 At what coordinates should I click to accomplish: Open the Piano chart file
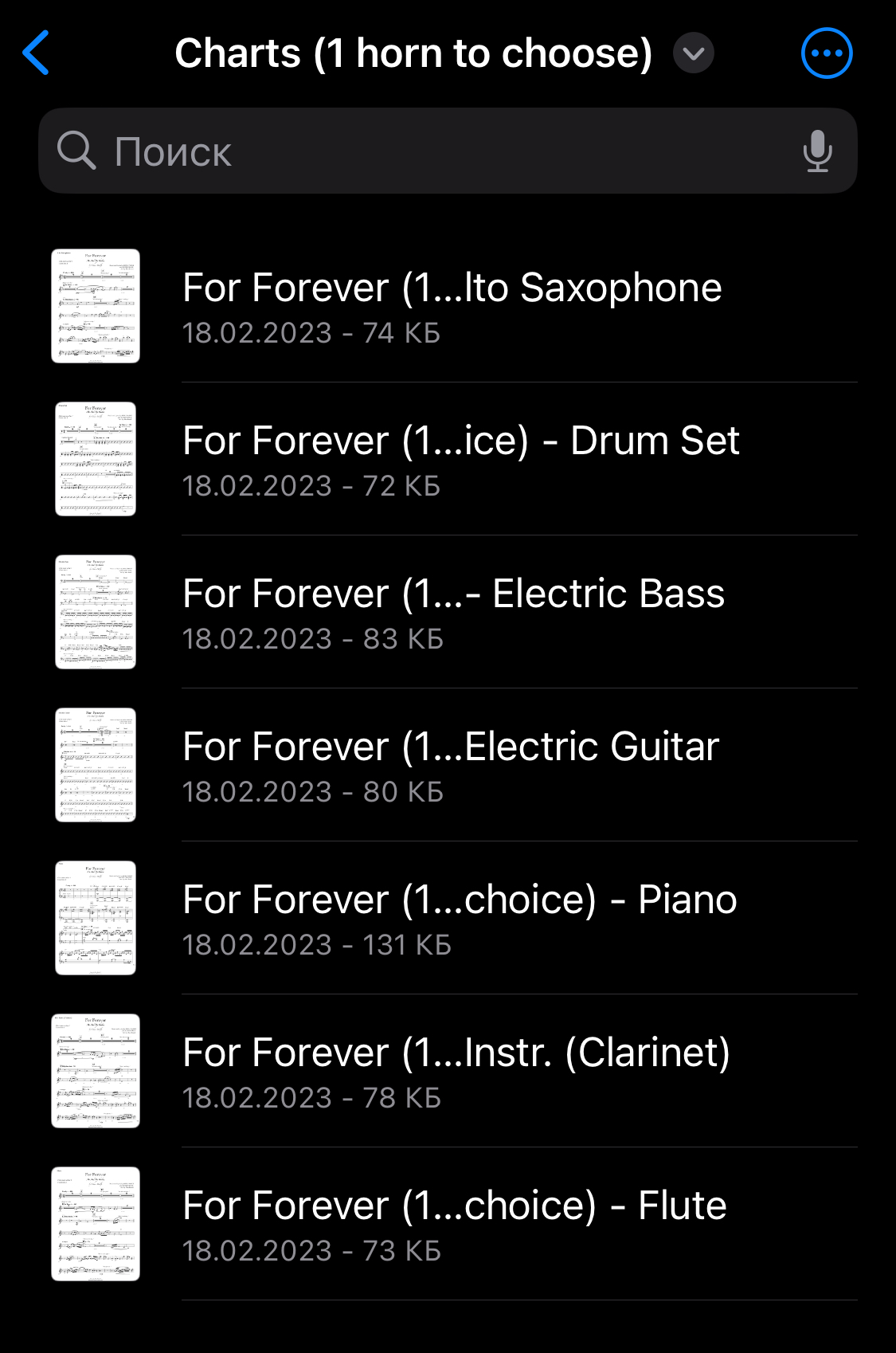click(460, 918)
